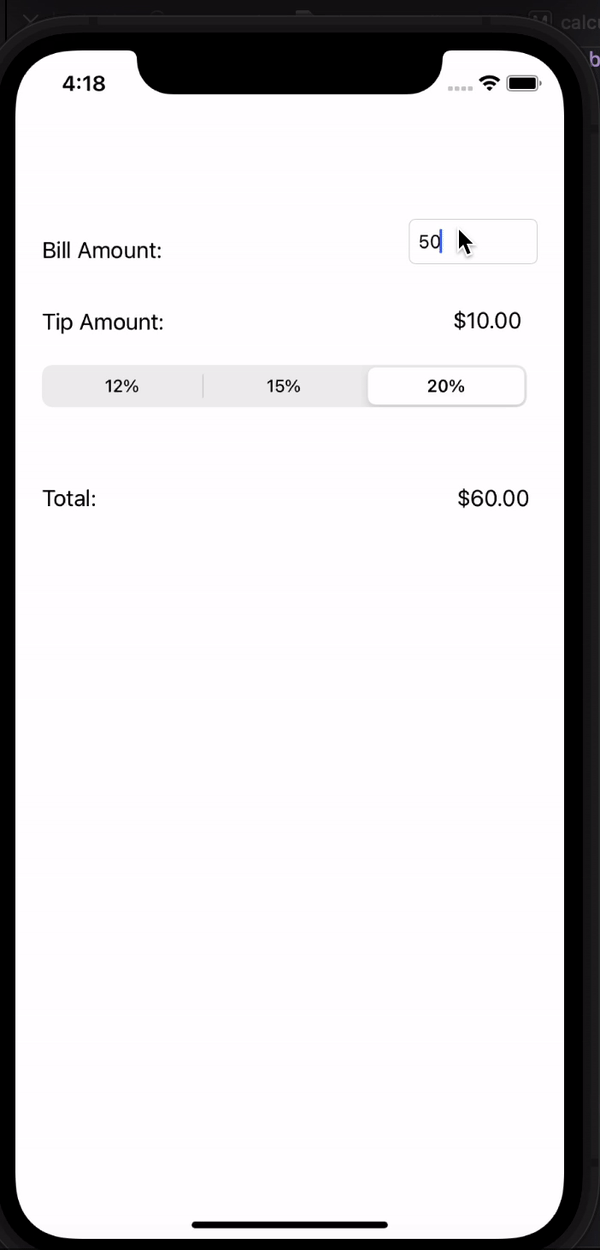Select the 12% tip option

pyautogui.click(x=122, y=387)
